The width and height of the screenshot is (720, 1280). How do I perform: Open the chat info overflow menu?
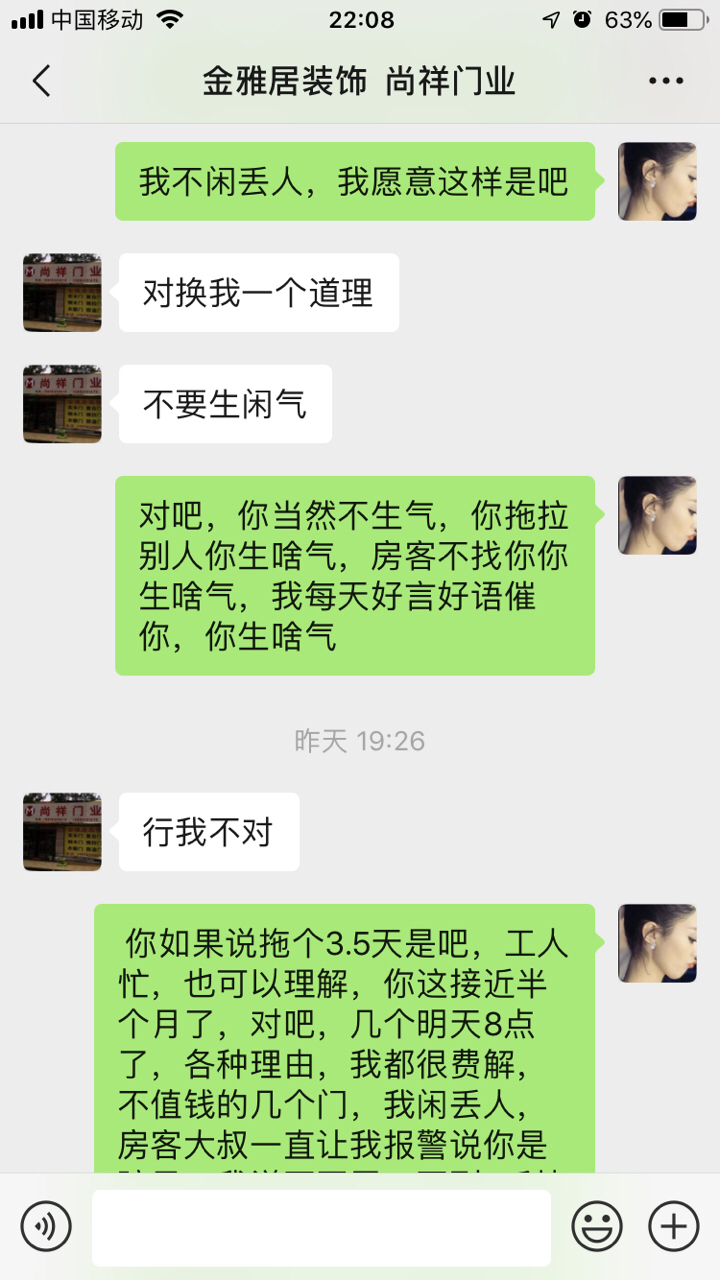pyautogui.click(x=666, y=81)
